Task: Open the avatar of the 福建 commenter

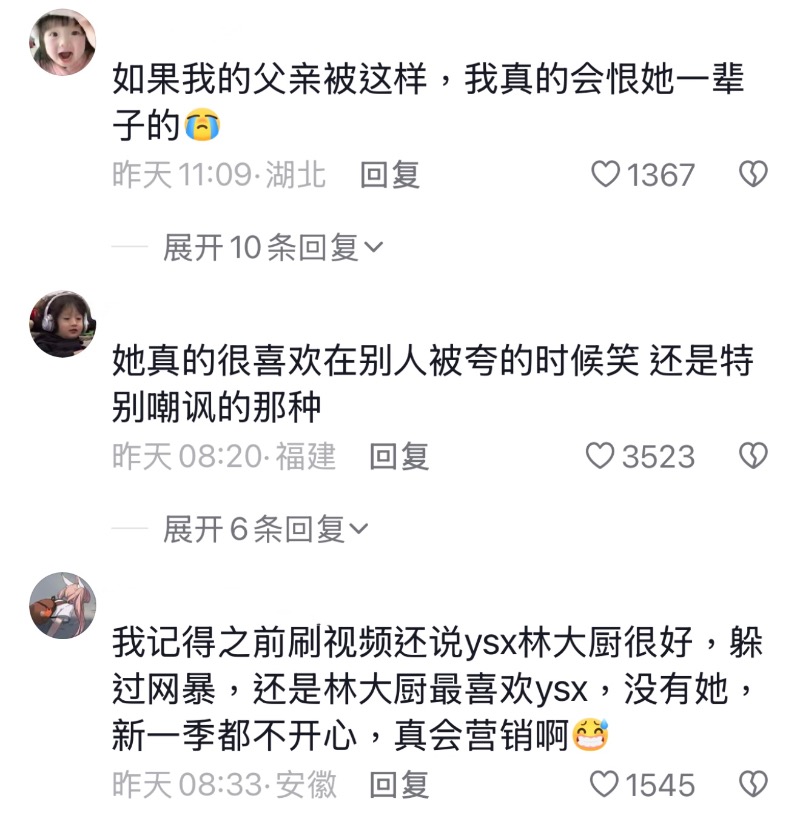Action: [63, 324]
